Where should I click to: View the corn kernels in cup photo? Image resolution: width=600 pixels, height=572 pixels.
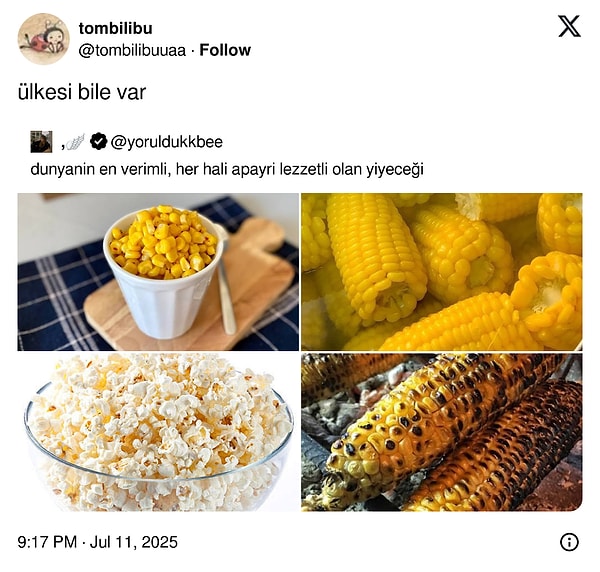pos(158,271)
